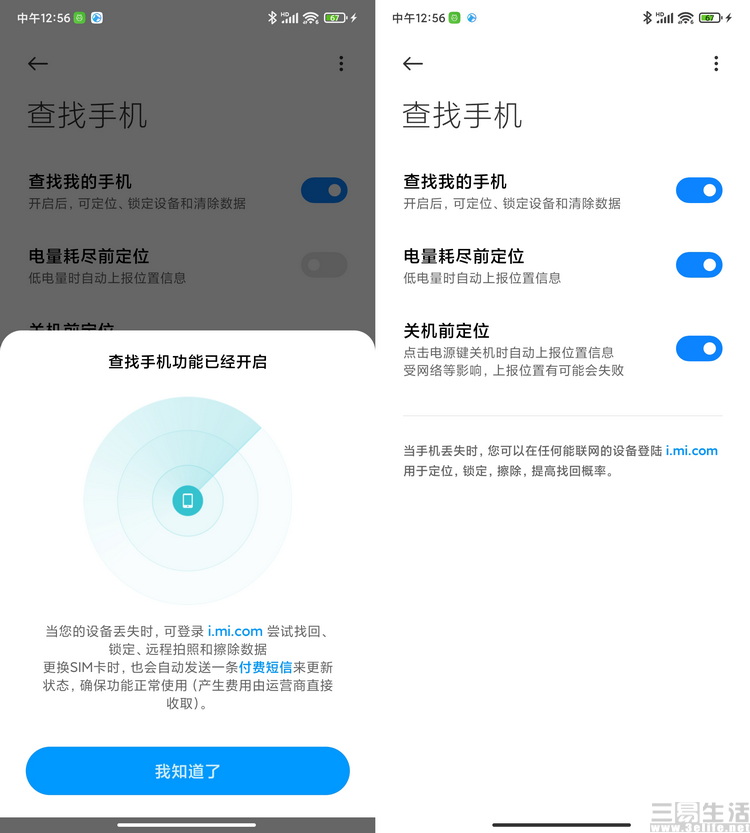Turn off 电量耗尽前定位 on the undimmed page
Viewport: 750px width, 833px height.
pyautogui.click(x=699, y=265)
